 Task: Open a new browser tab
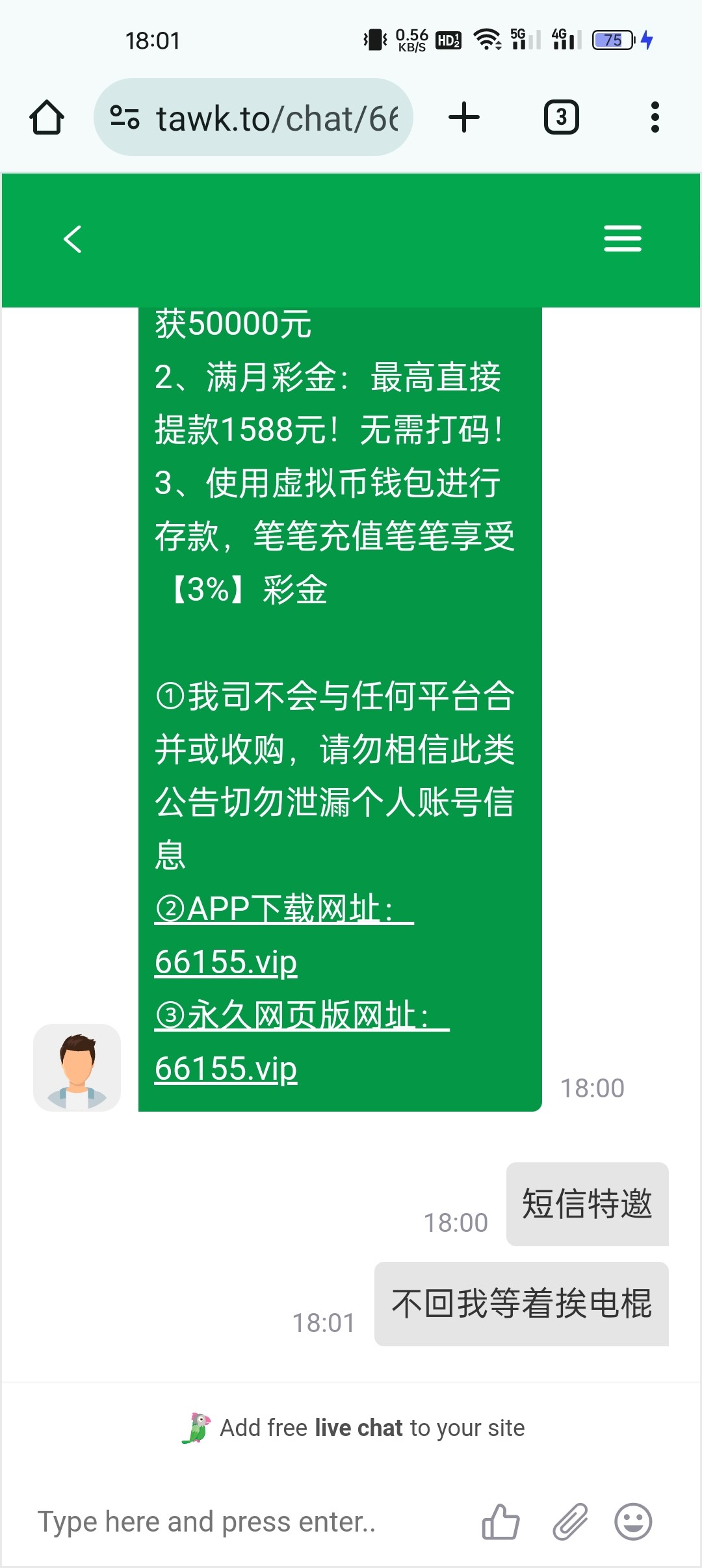[464, 118]
